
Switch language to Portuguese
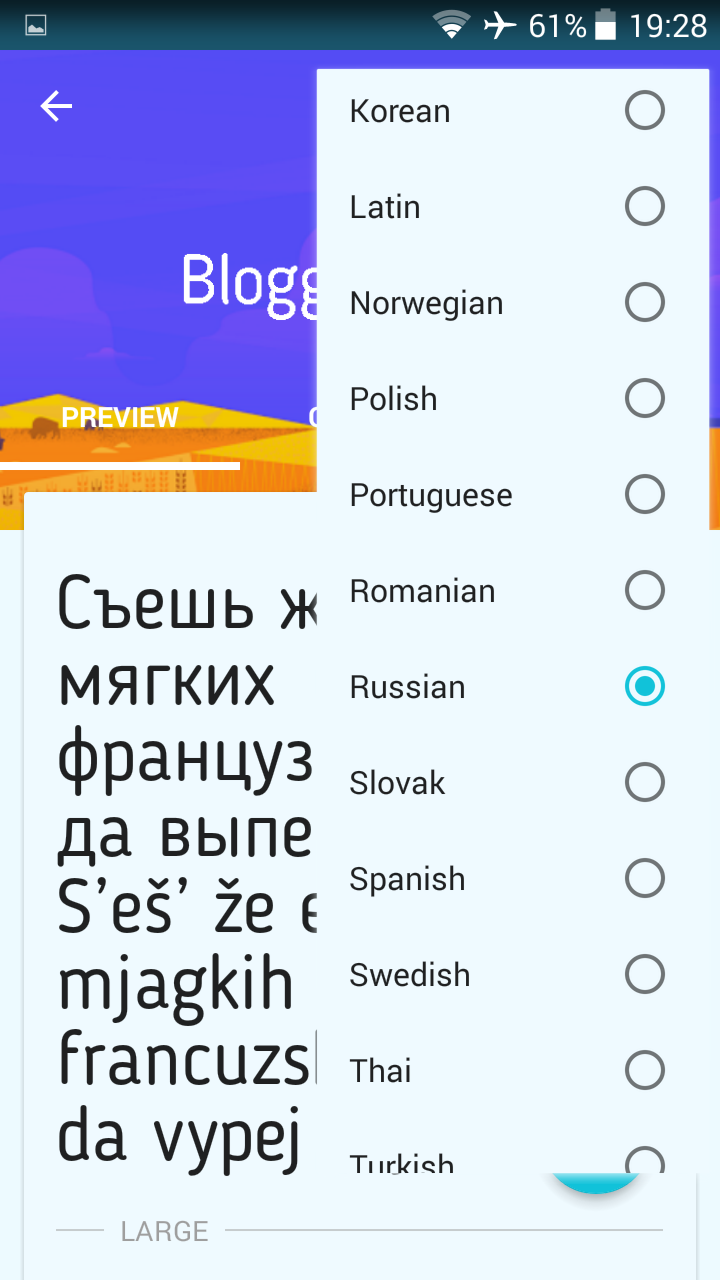tap(513, 495)
